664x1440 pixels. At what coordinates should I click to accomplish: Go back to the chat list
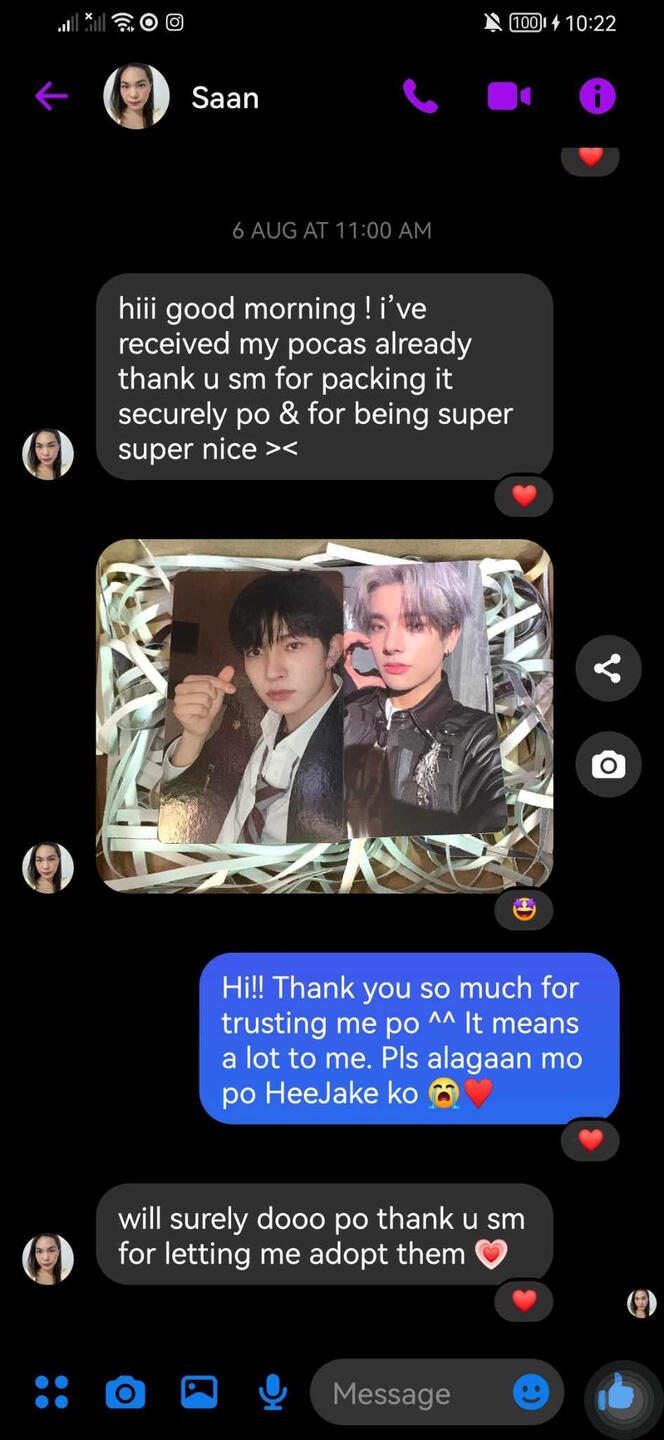(x=51, y=96)
